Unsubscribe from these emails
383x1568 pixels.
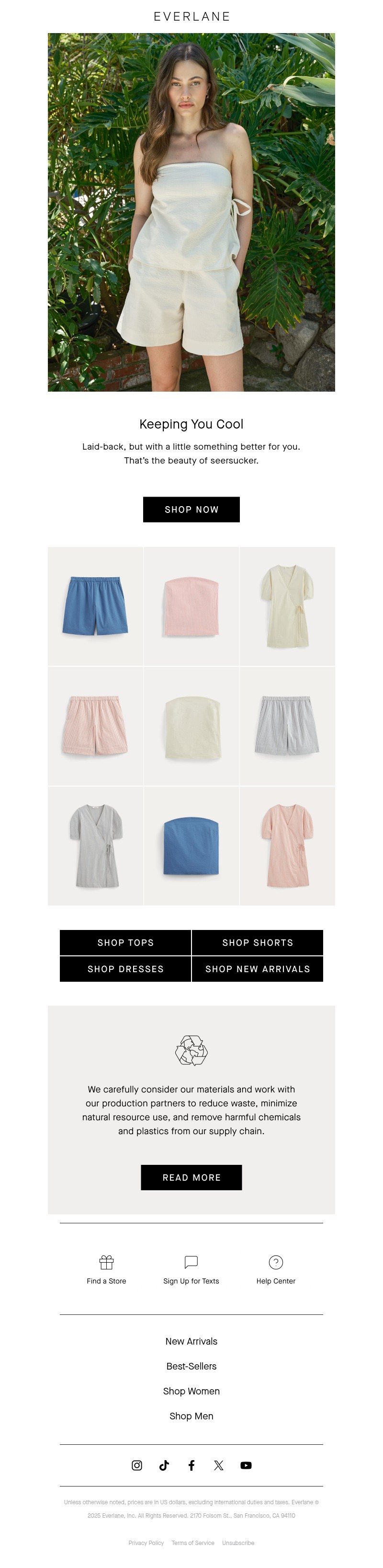point(238,1543)
